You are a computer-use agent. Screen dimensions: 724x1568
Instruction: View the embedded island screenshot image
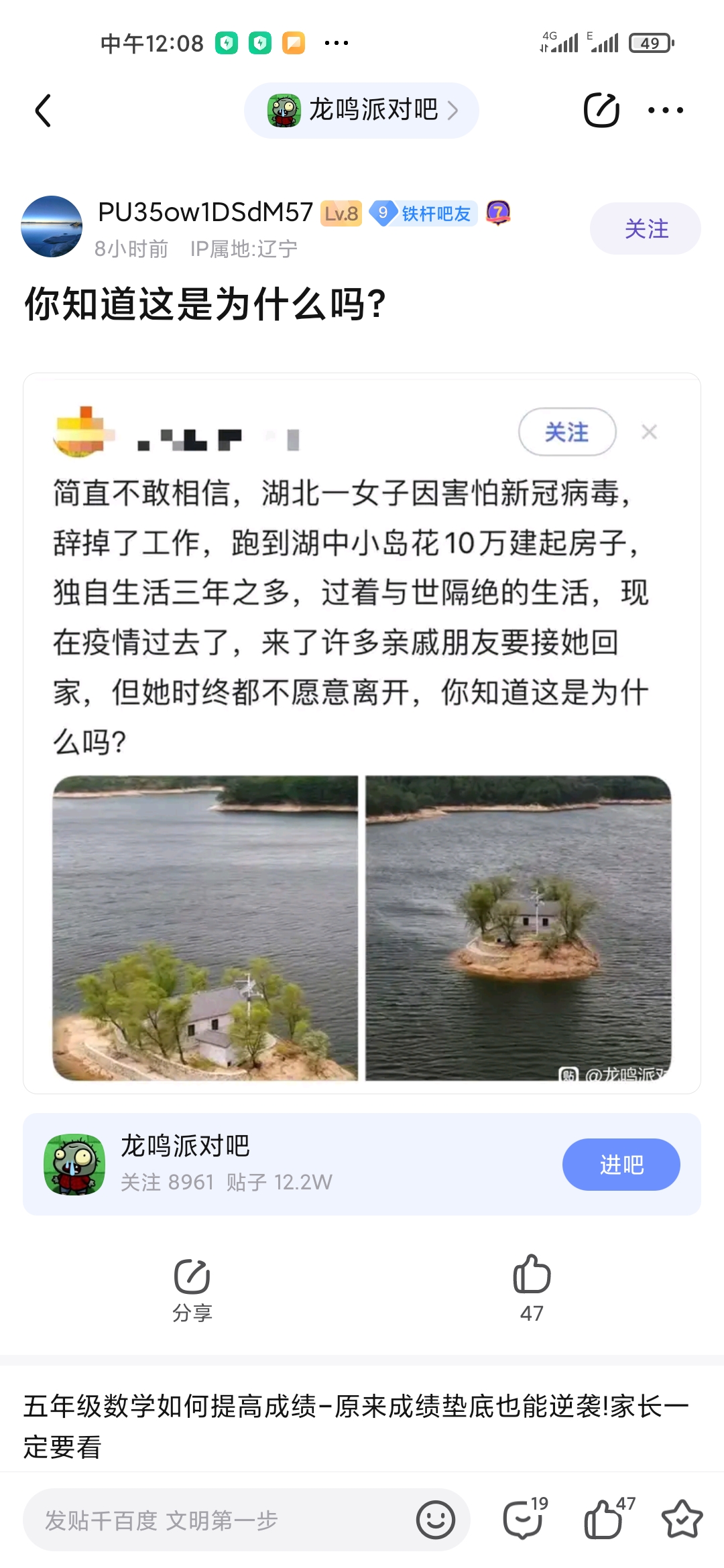click(362, 733)
